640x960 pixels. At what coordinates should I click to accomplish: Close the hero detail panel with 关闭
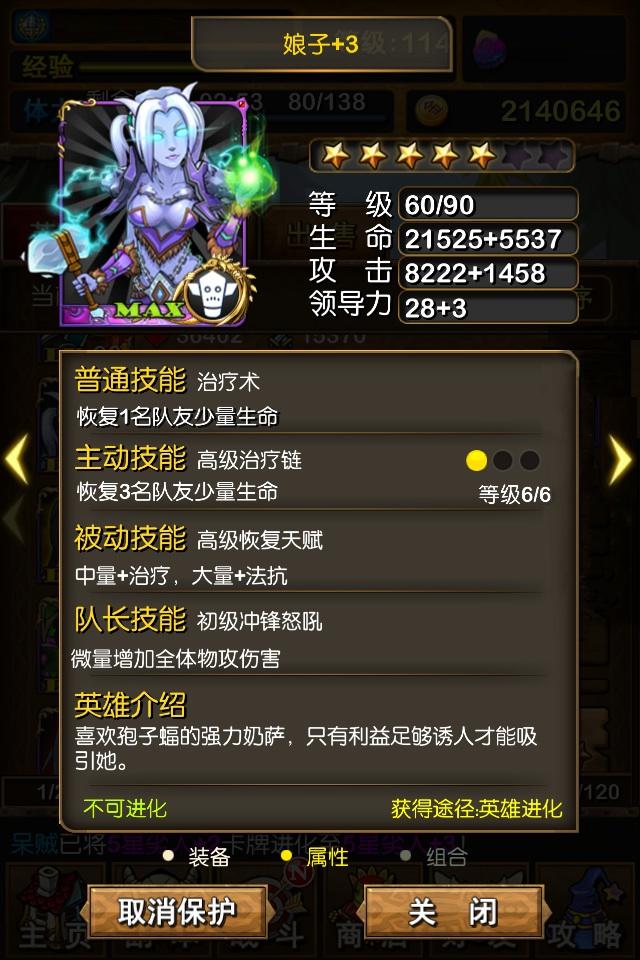pos(453,911)
